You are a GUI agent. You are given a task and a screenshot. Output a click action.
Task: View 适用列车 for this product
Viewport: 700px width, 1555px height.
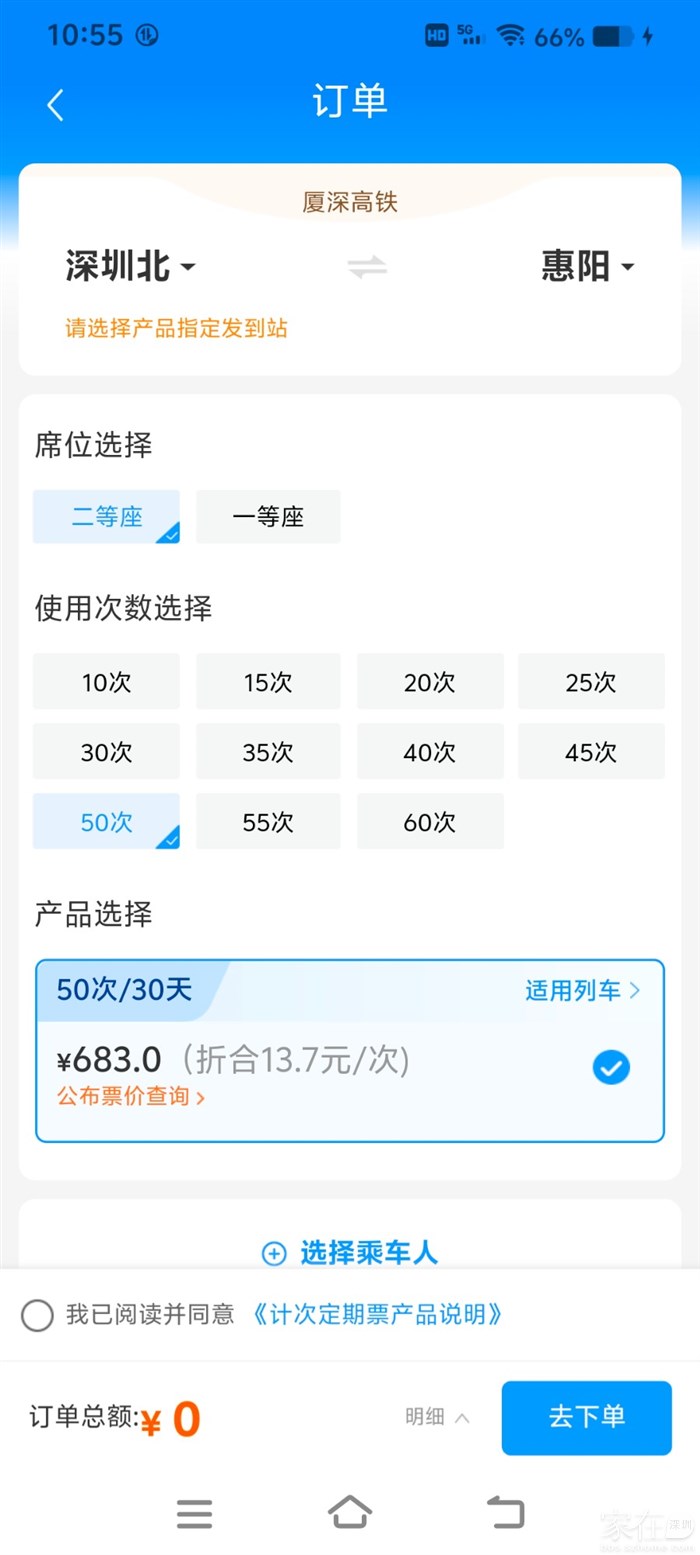[x=582, y=990]
